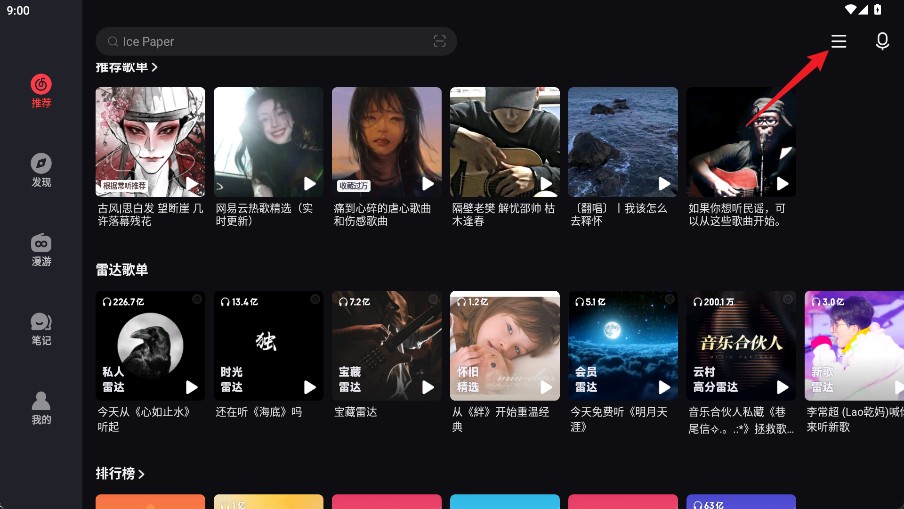Screen dimensions: 904x509
Task: Tap the microphone song recognition icon
Action: pyautogui.click(x=882, y=42)
